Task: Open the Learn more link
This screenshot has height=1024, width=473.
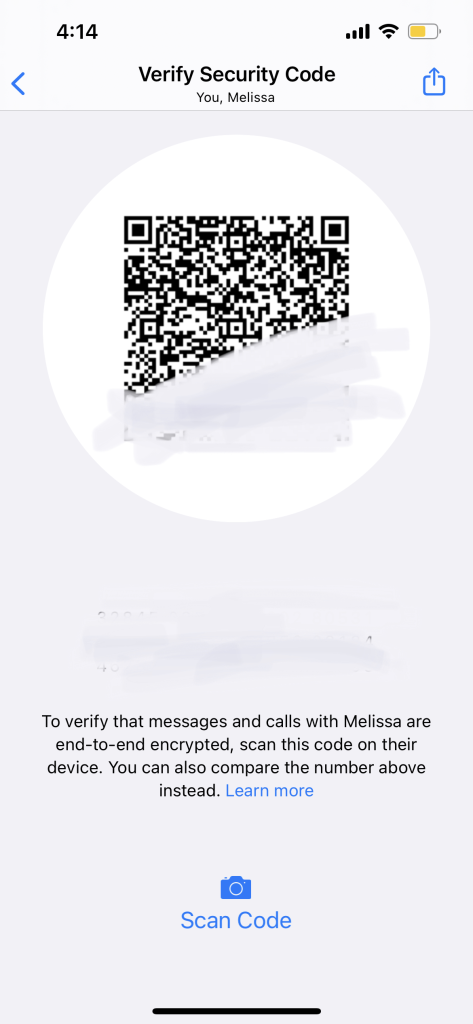Action: pos(269,791)
